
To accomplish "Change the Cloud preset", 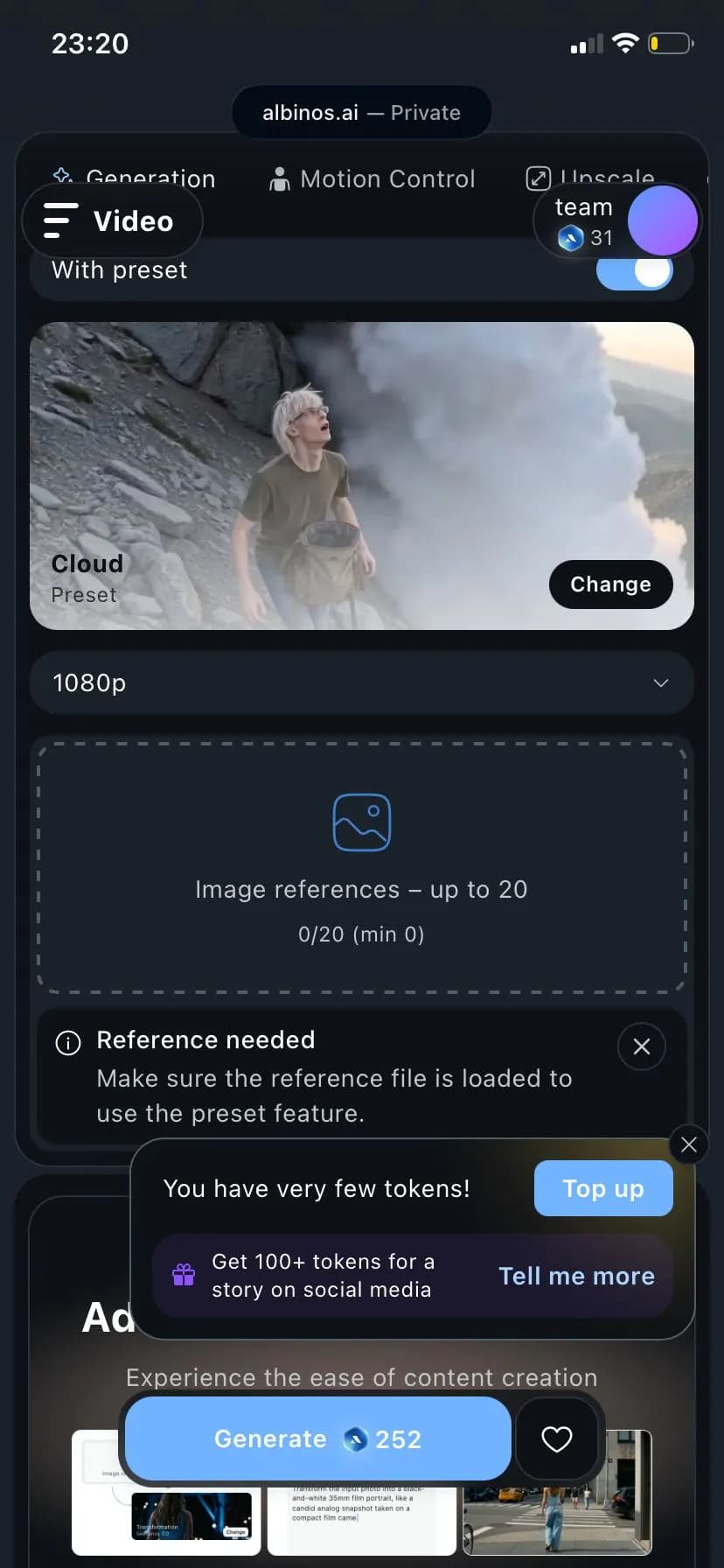I will point(610,584).
